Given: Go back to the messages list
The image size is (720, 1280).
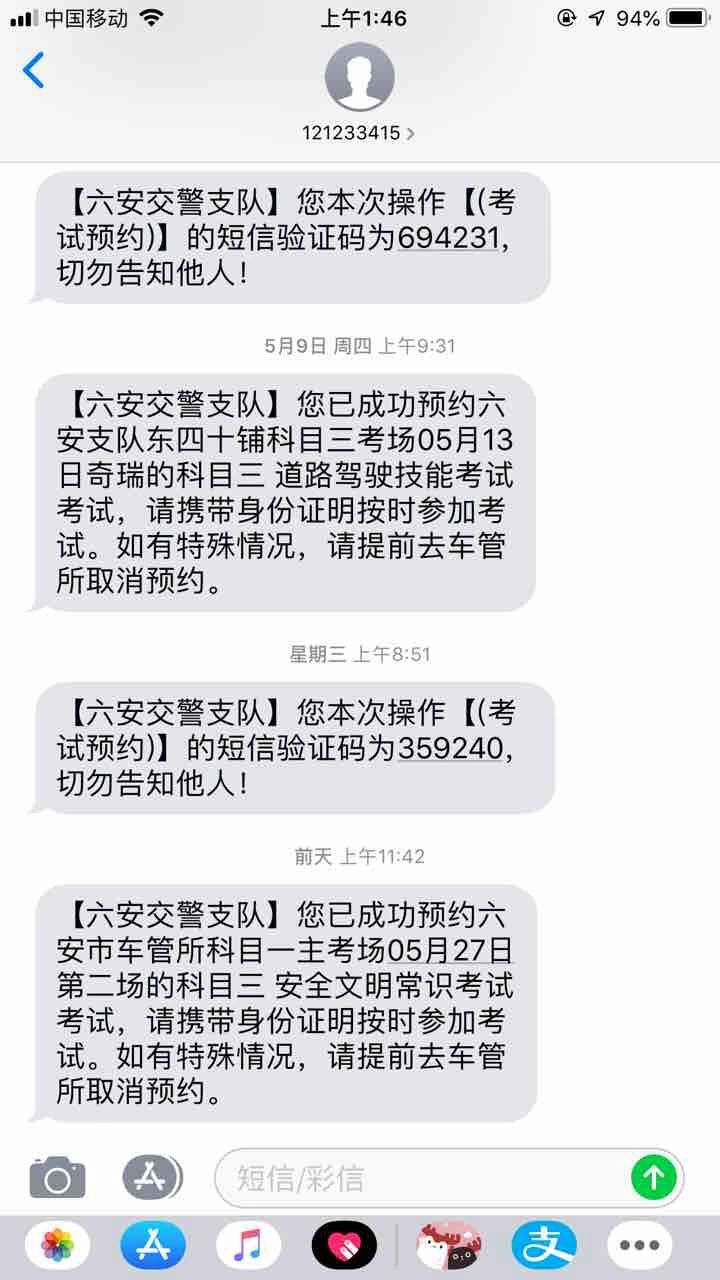Looking at the screenshot, I should tap(33, 71).
